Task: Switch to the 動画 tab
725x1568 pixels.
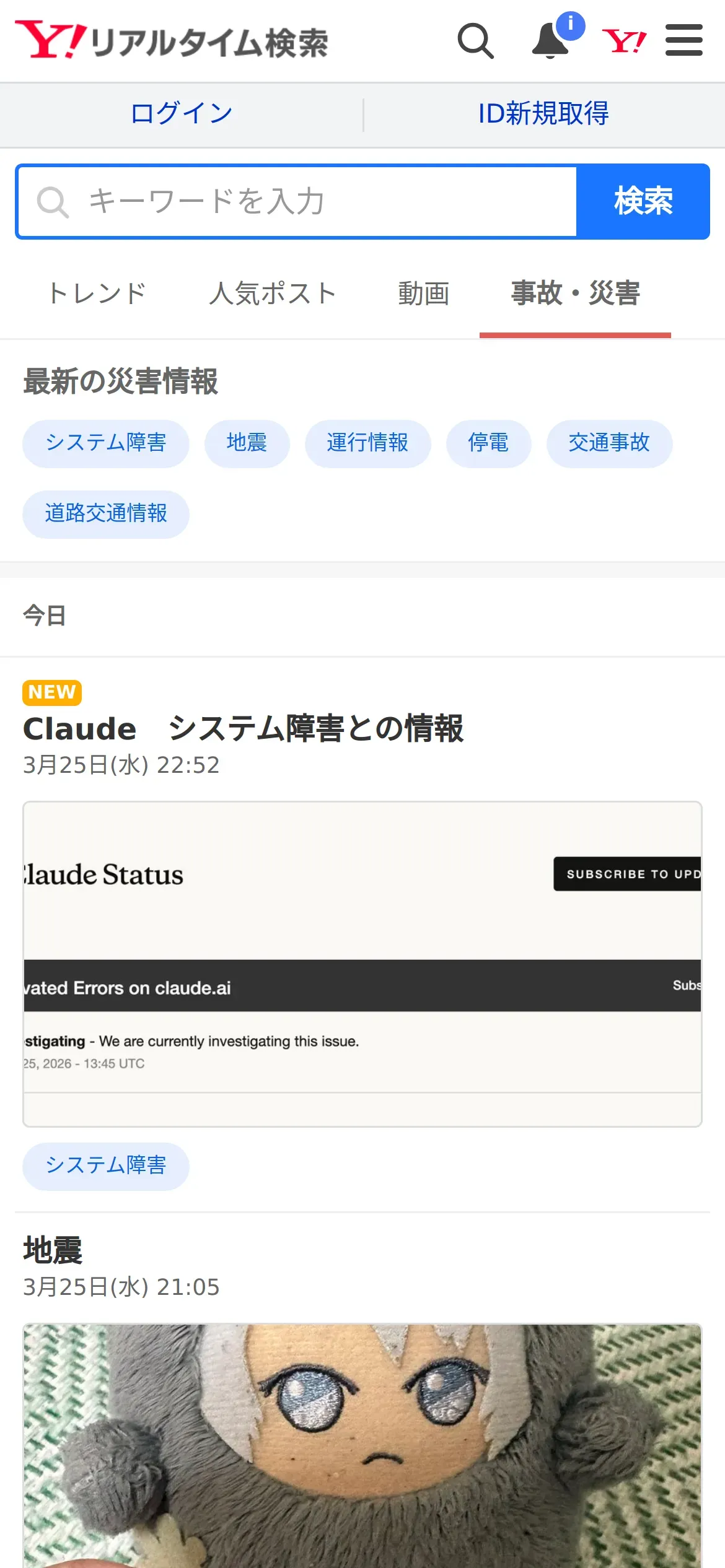Action: (x=424, y=294)
